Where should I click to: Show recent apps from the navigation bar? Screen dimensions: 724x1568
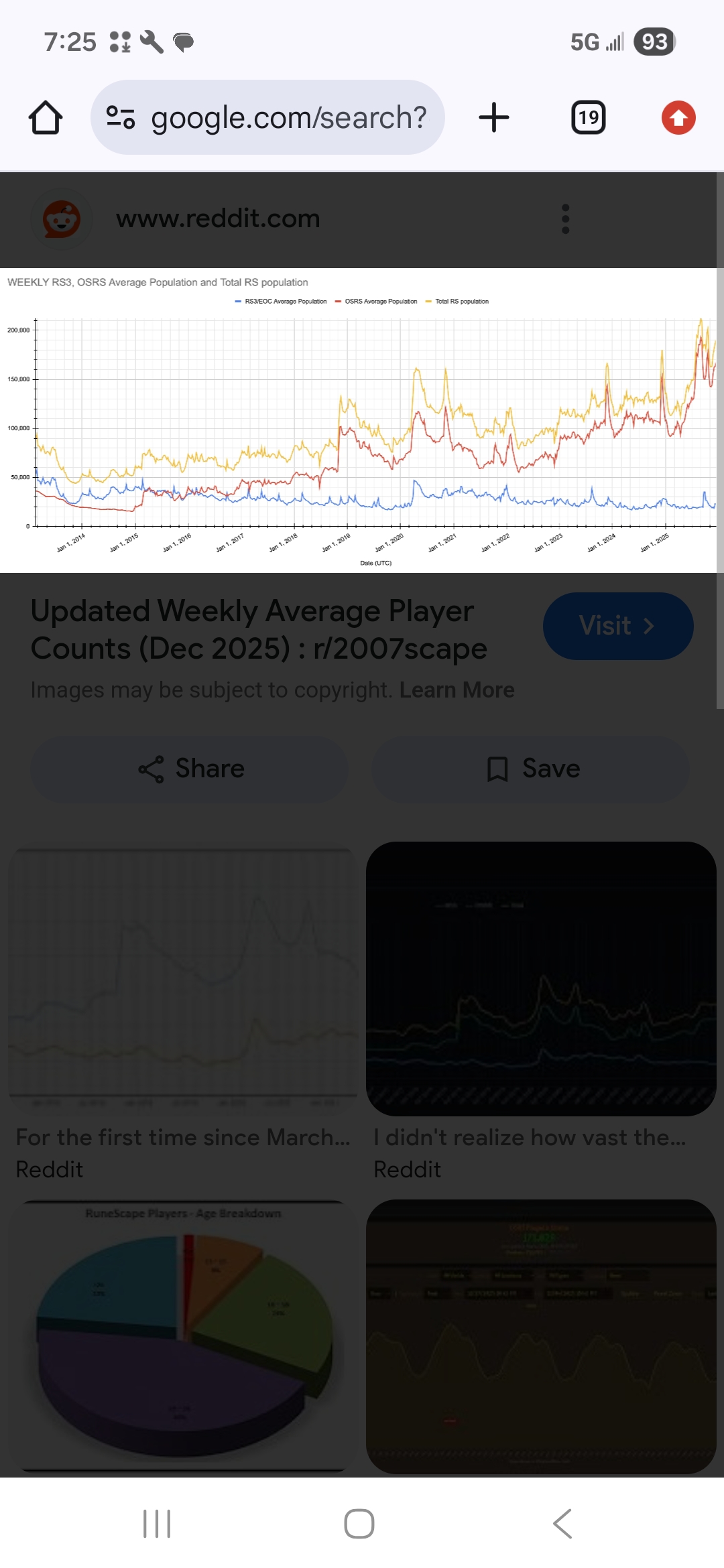tap(157, 1524)
